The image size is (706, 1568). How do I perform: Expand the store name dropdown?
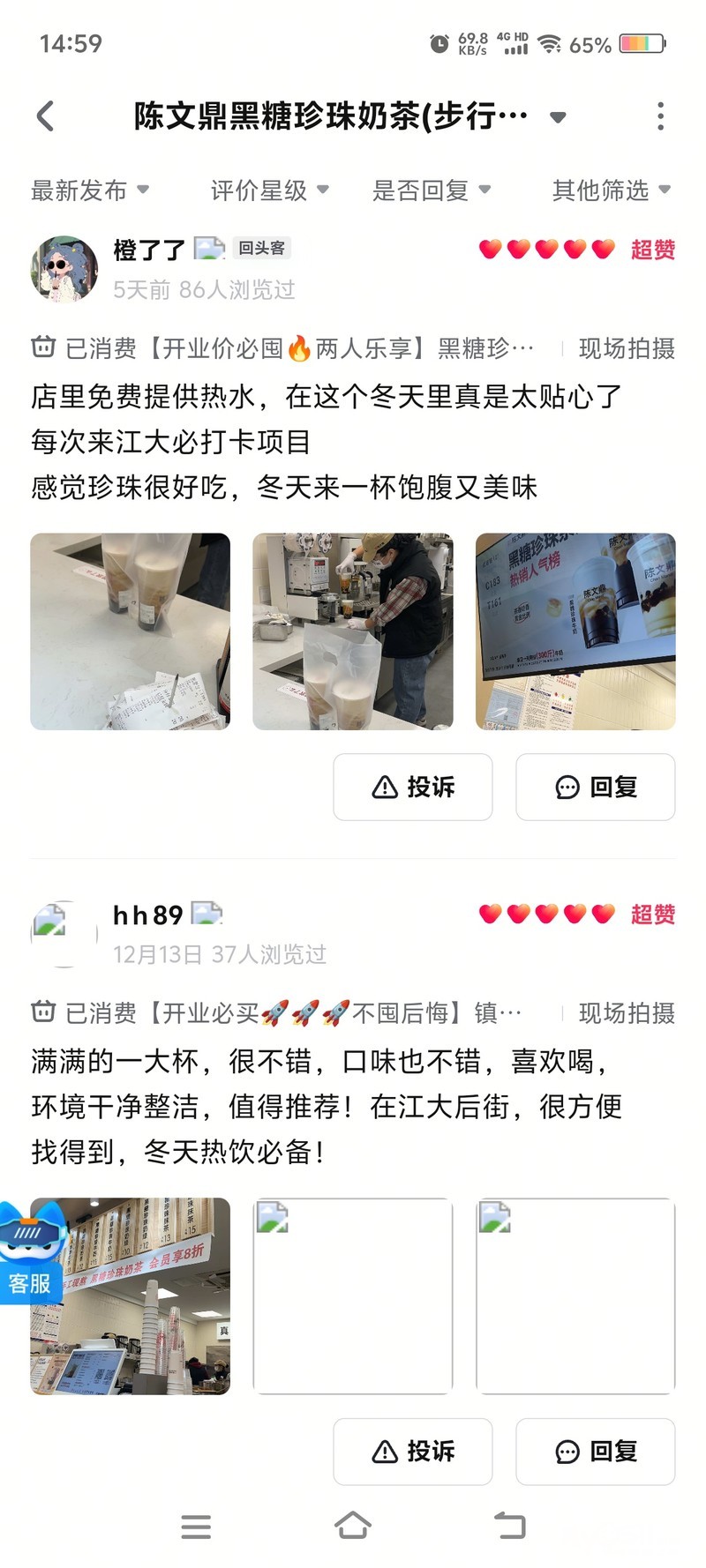point(557,117)
